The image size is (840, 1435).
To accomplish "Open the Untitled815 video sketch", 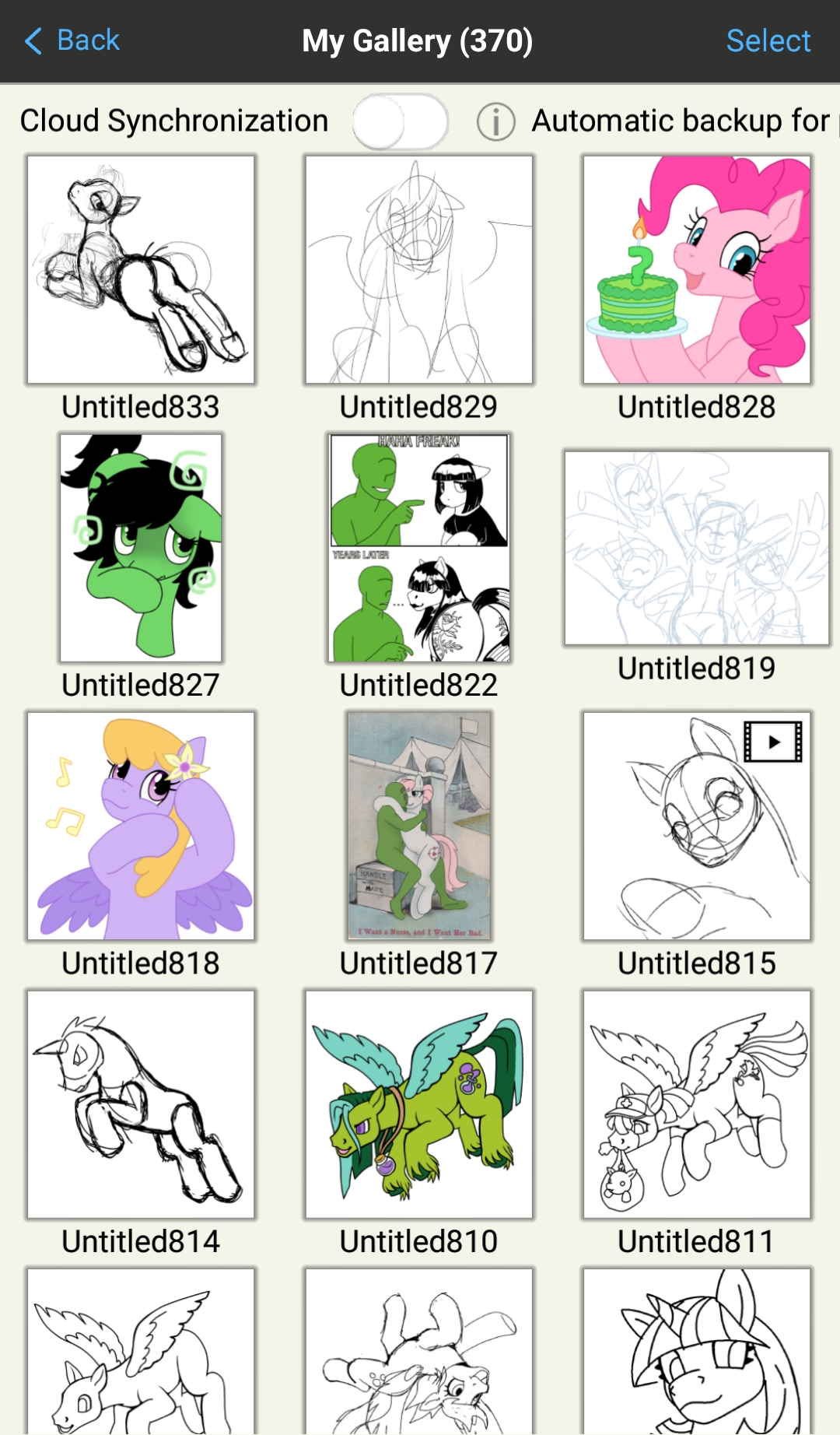I will pos(697,826).
